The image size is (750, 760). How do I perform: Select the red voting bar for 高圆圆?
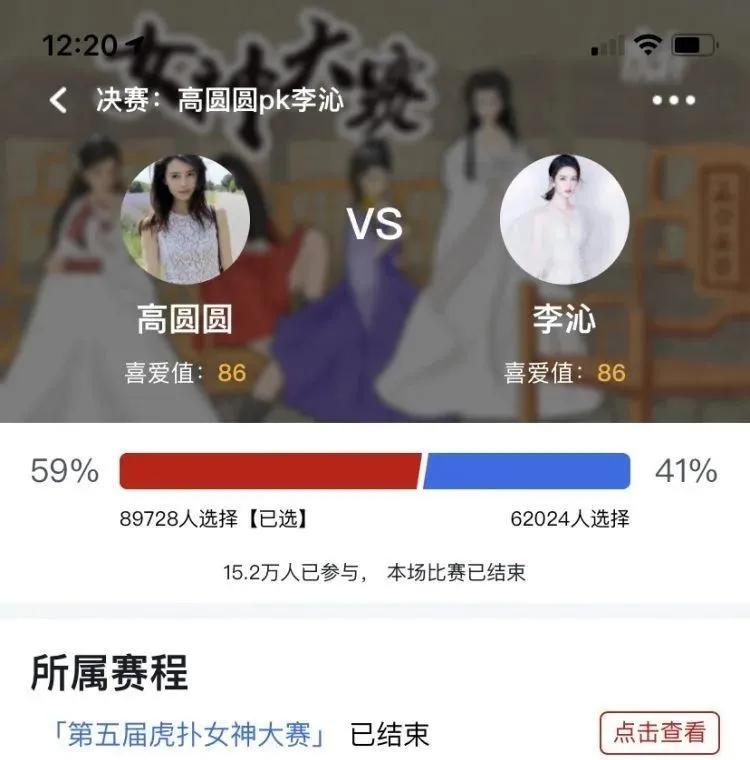point(270,466)
